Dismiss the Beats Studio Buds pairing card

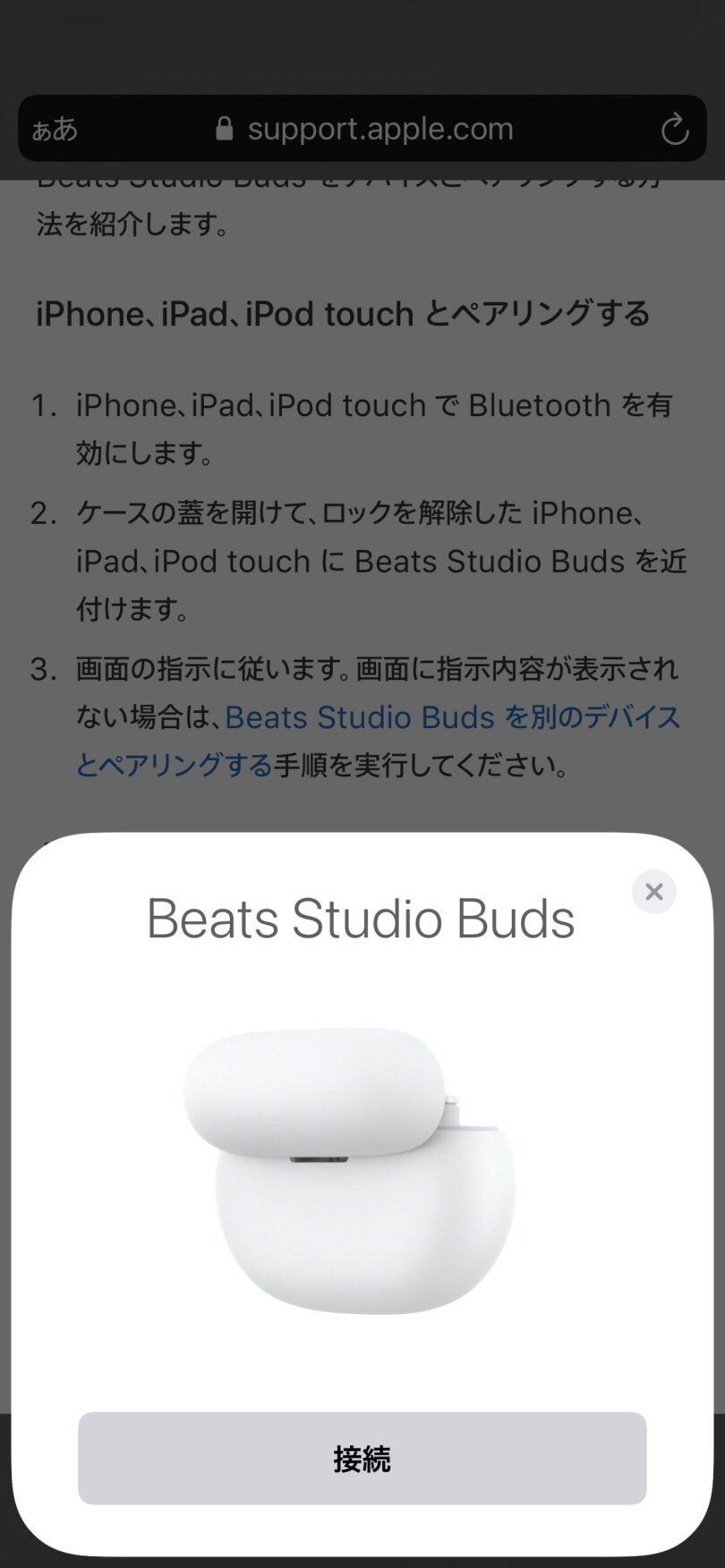[653, 892]
